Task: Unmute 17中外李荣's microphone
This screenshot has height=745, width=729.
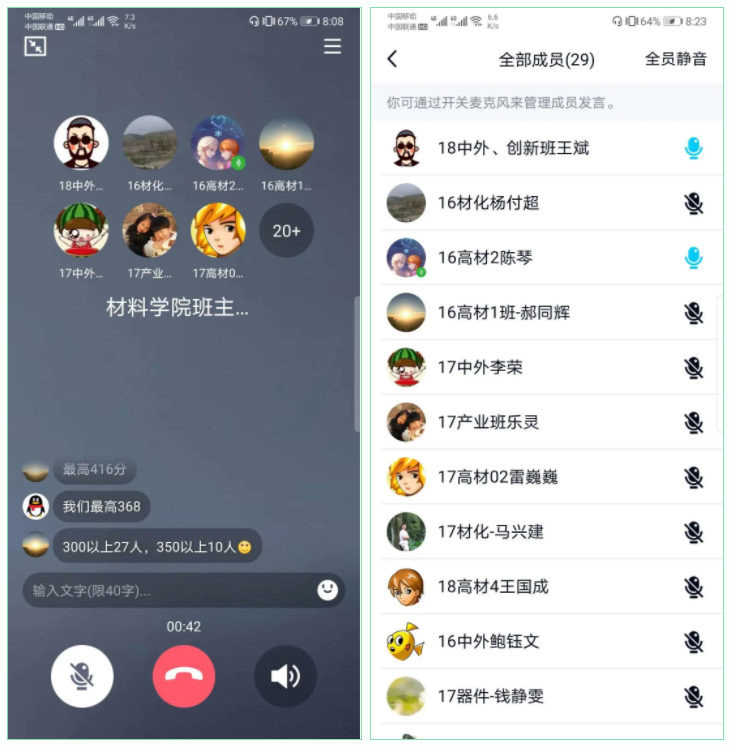Action: pyautogui.click(x=693, y=367)
